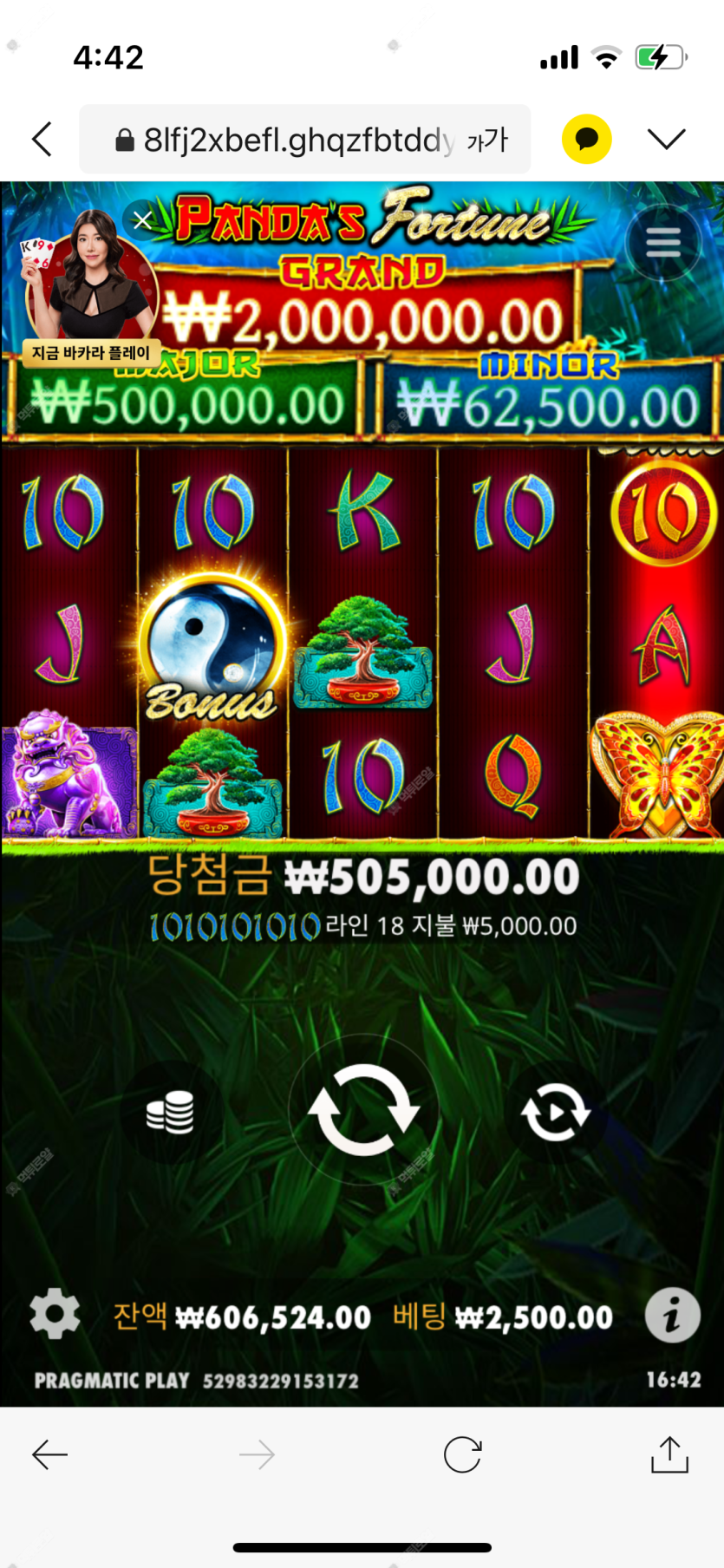Expand the top-right dropdown chevron
The width and height of the screenshot is (724, 1568).
point(666,139)
